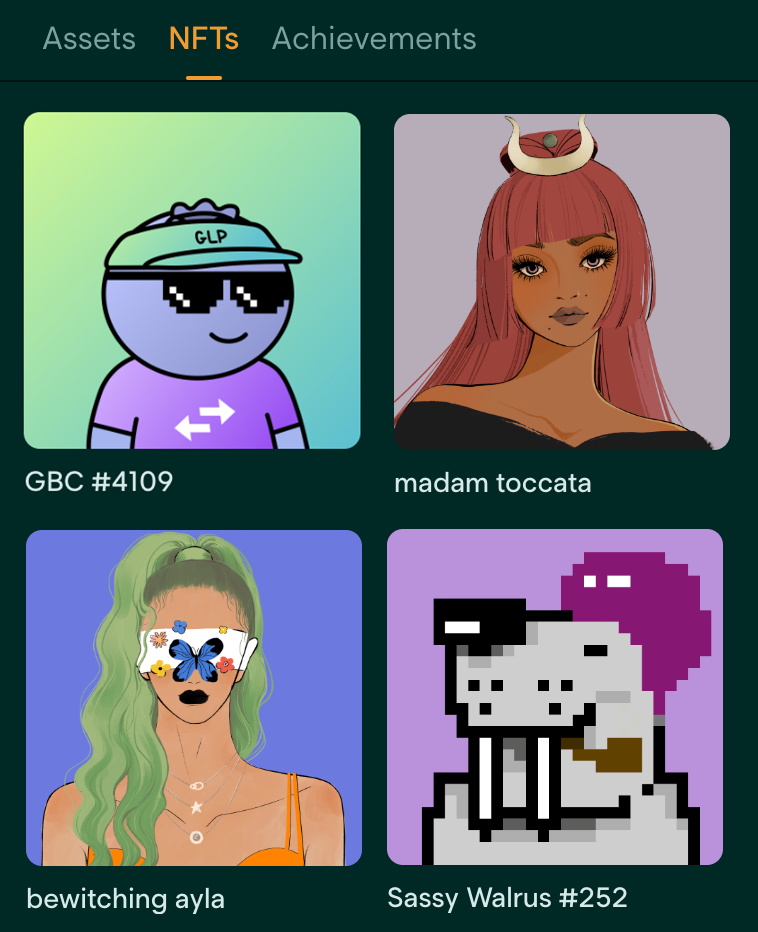Switch to the Assets tab
Viewport: 758px width, 932px height.
(x=89, y=39)
